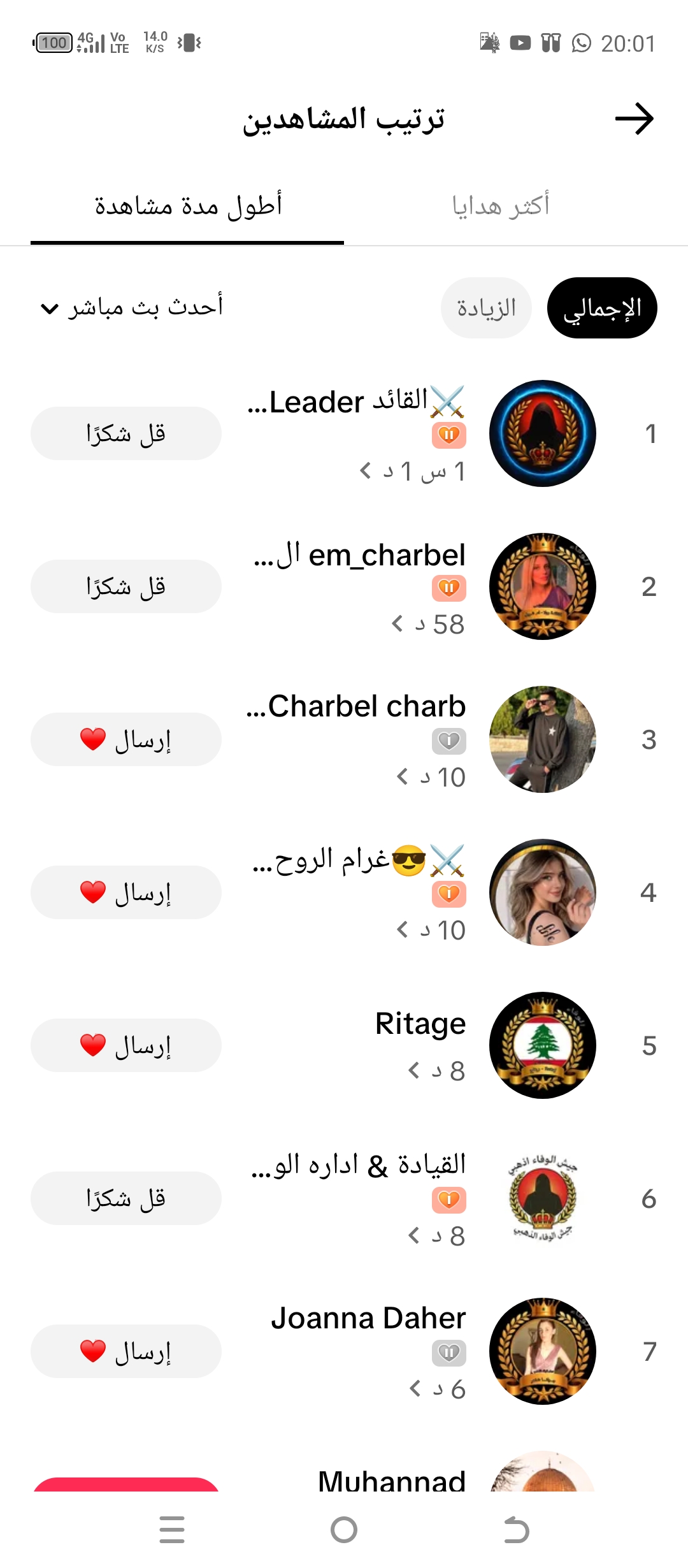Screen dimensions: 688x1568
Task: Send a heart to Charbel charb
Action: (126, 739)
